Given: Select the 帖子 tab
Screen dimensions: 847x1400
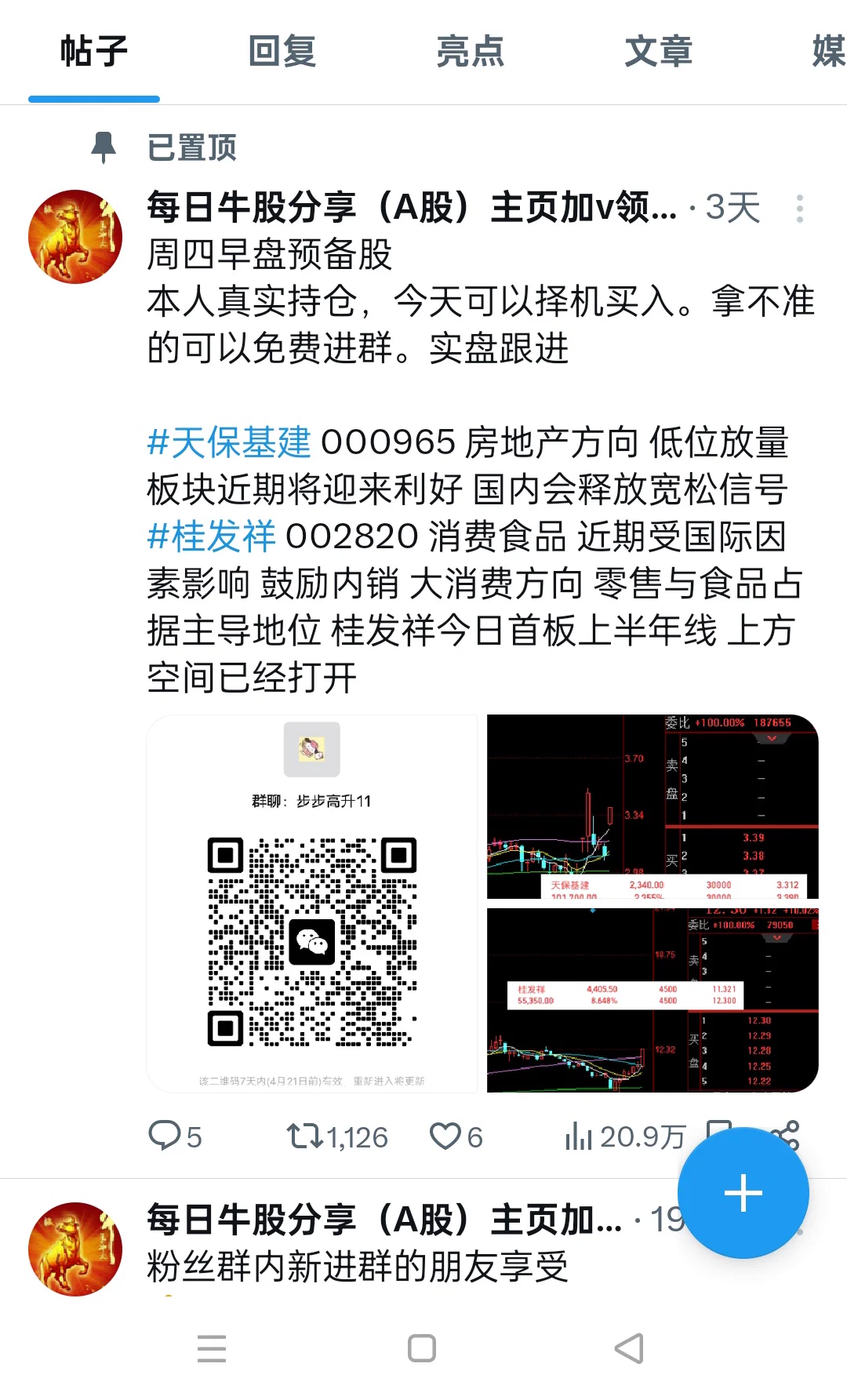Looking at the screenshot, I should click(x=94, y=52).
